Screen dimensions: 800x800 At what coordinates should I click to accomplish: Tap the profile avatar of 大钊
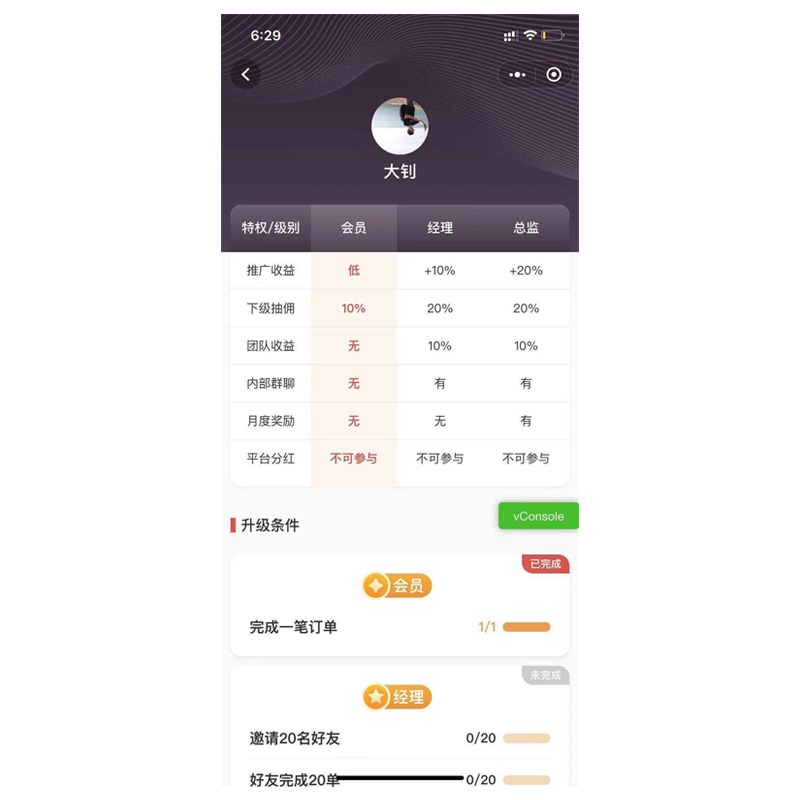point(400,126)
